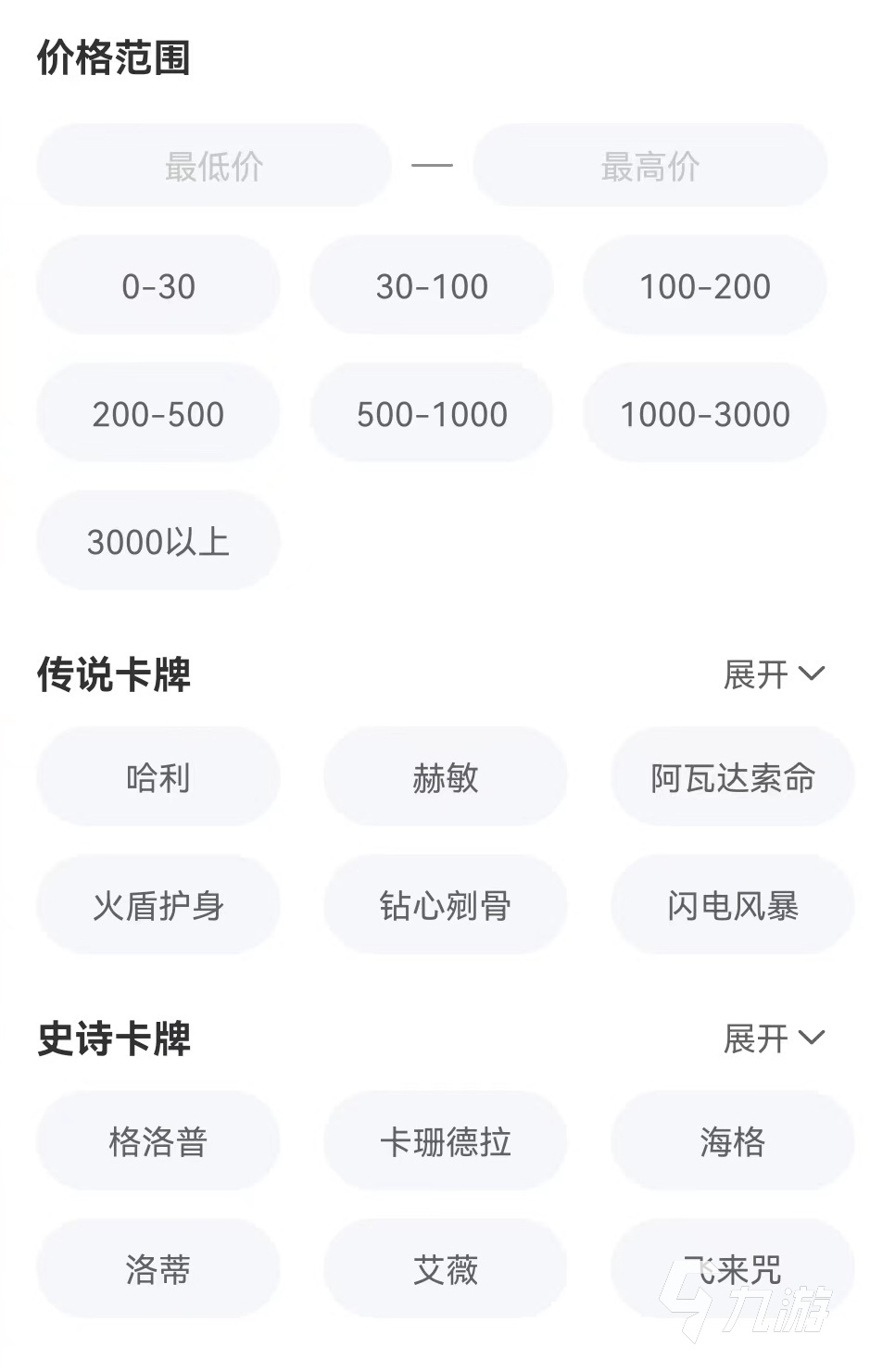
Task: Tap the 最低价 minimum price field
Action: pyautogui.click(x=214, y=167)
